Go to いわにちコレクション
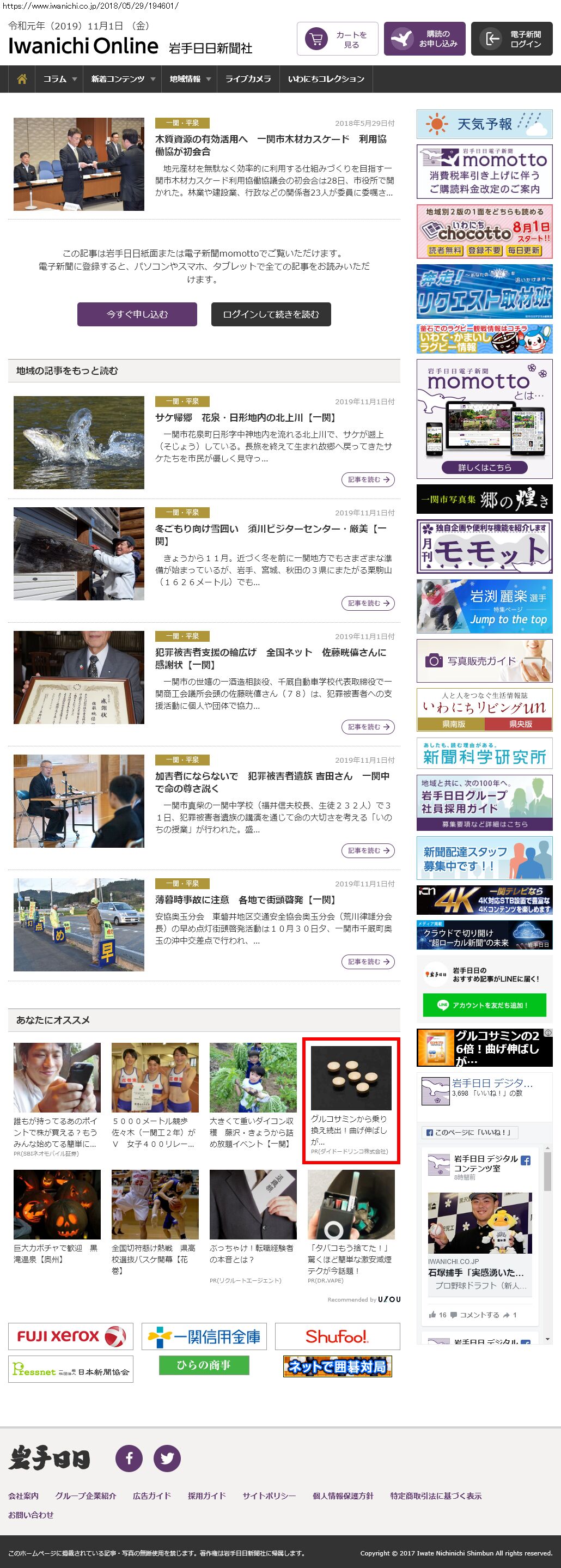The image size is (561, 1568). [x=326, y=79]
